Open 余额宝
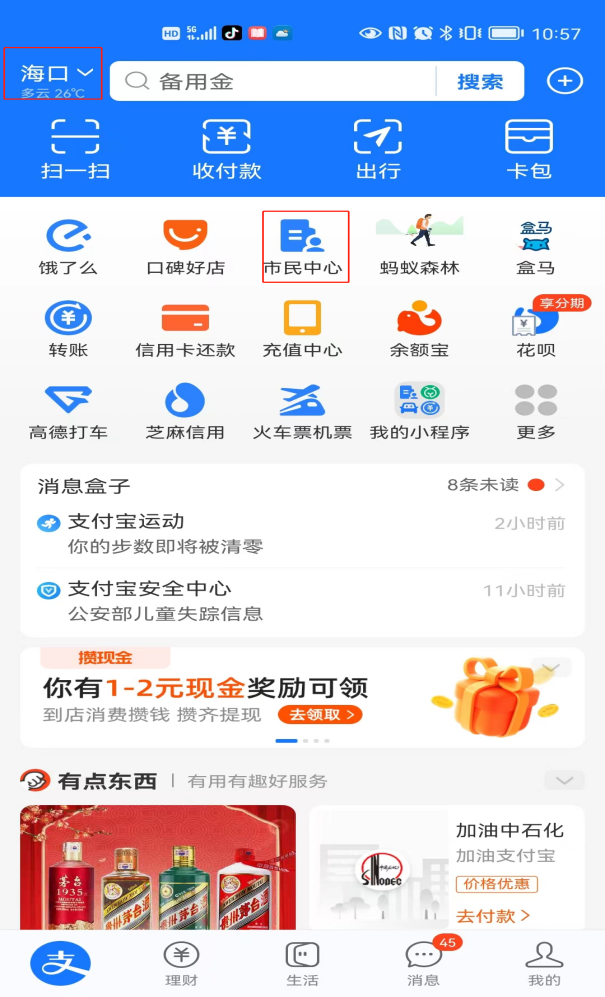This screenshot has width=605, height=997. (419, 330)
